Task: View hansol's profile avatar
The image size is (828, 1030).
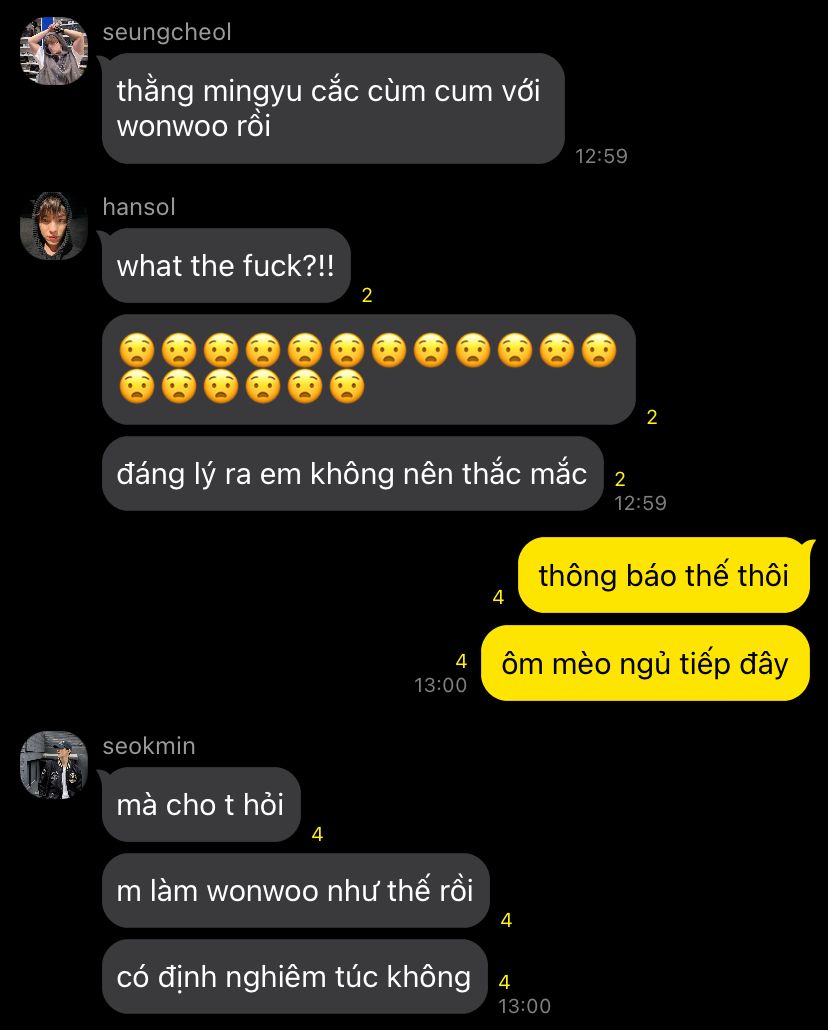Action: [x=54, y=227]
